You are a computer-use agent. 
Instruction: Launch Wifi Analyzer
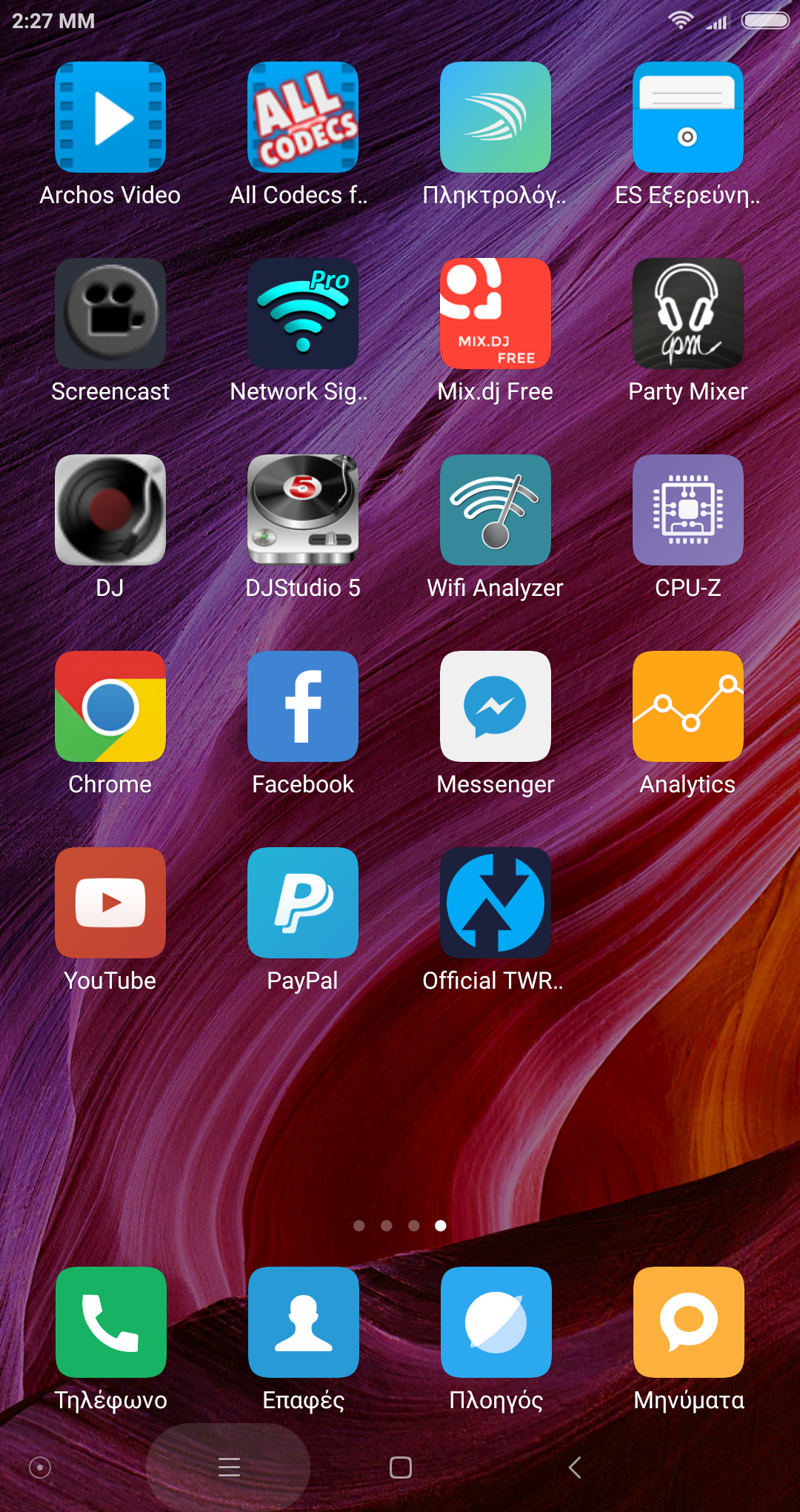(496, 510)
